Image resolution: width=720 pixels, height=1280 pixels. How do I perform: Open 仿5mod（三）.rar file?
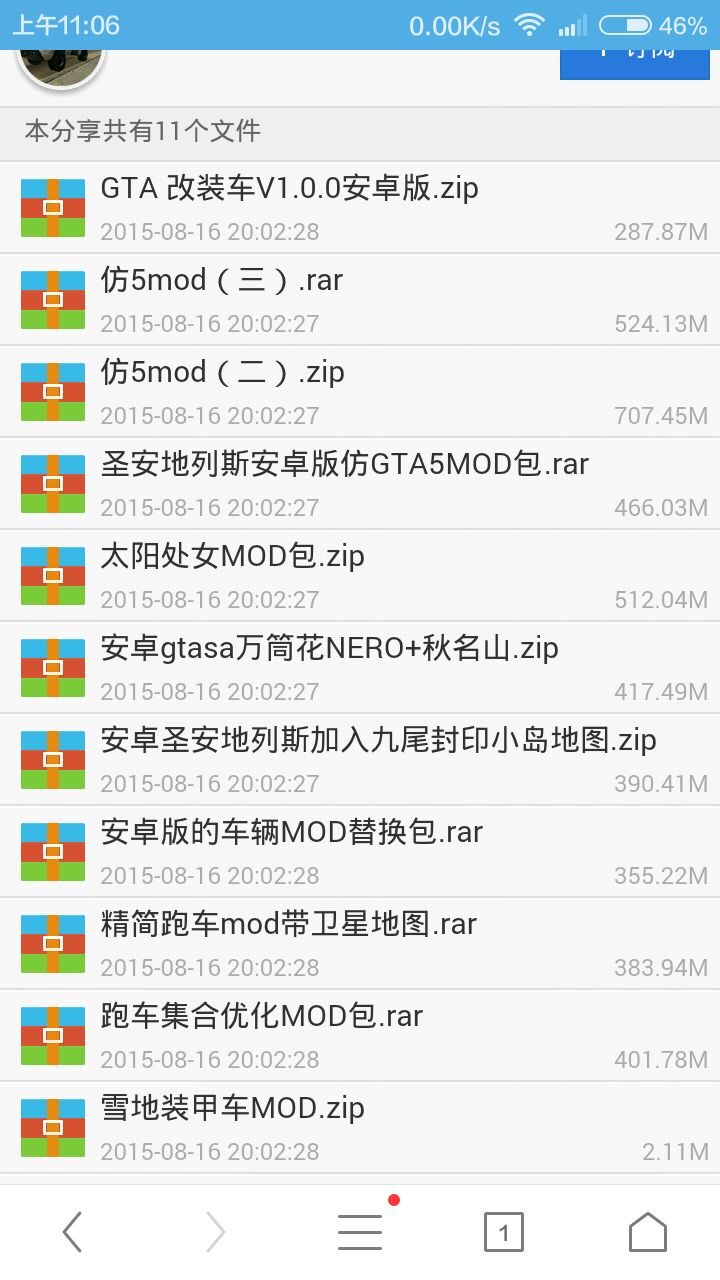(x=222, y=280)
